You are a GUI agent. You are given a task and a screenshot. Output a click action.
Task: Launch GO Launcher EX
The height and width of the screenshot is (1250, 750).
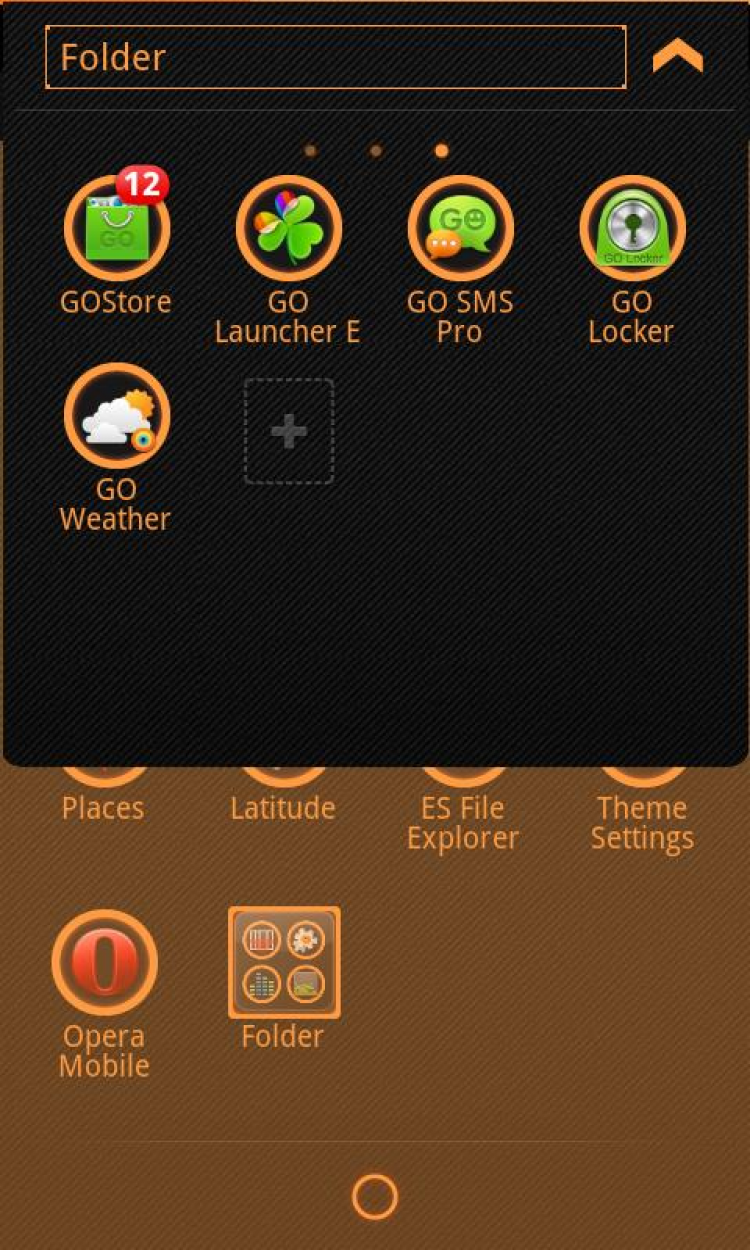288,230
